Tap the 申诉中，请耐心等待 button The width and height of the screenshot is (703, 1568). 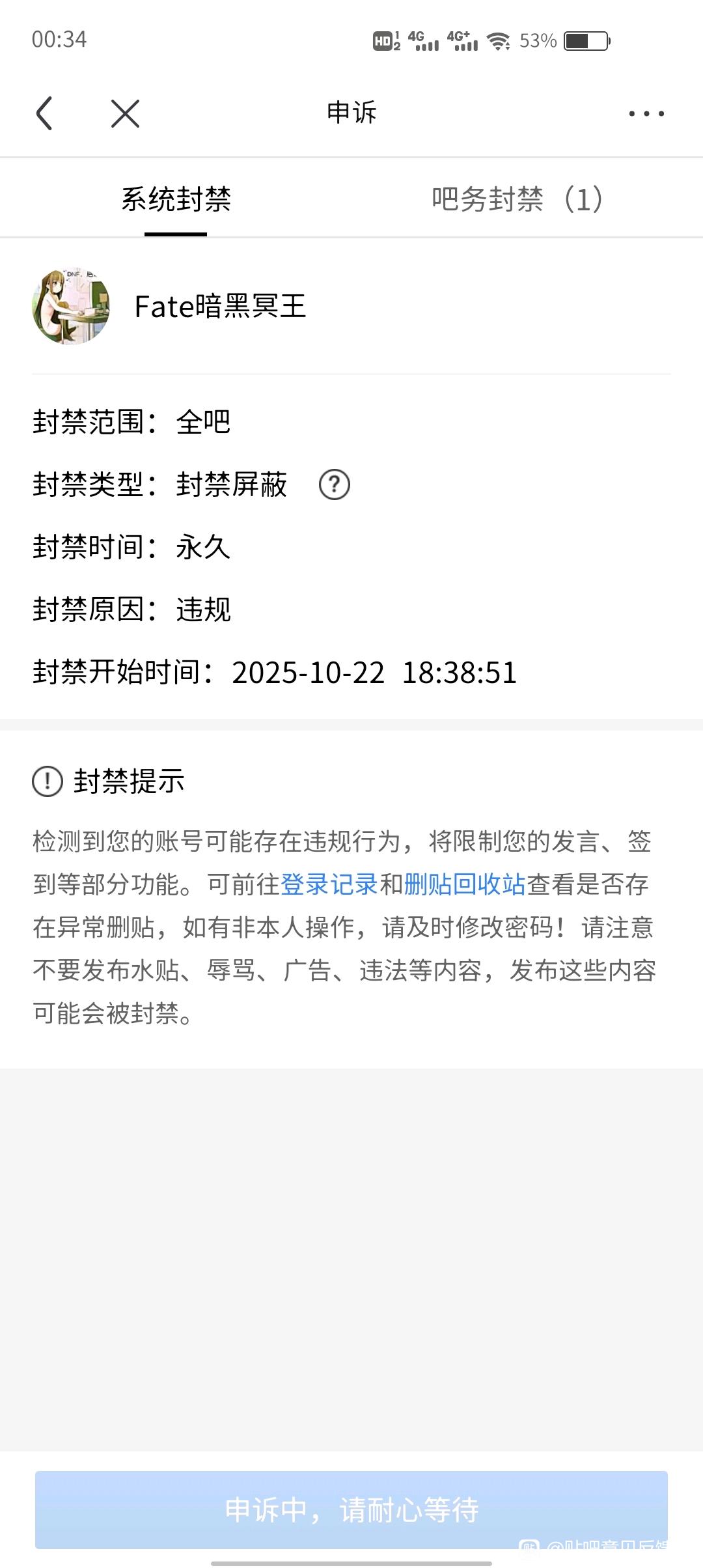(351, 1509)
